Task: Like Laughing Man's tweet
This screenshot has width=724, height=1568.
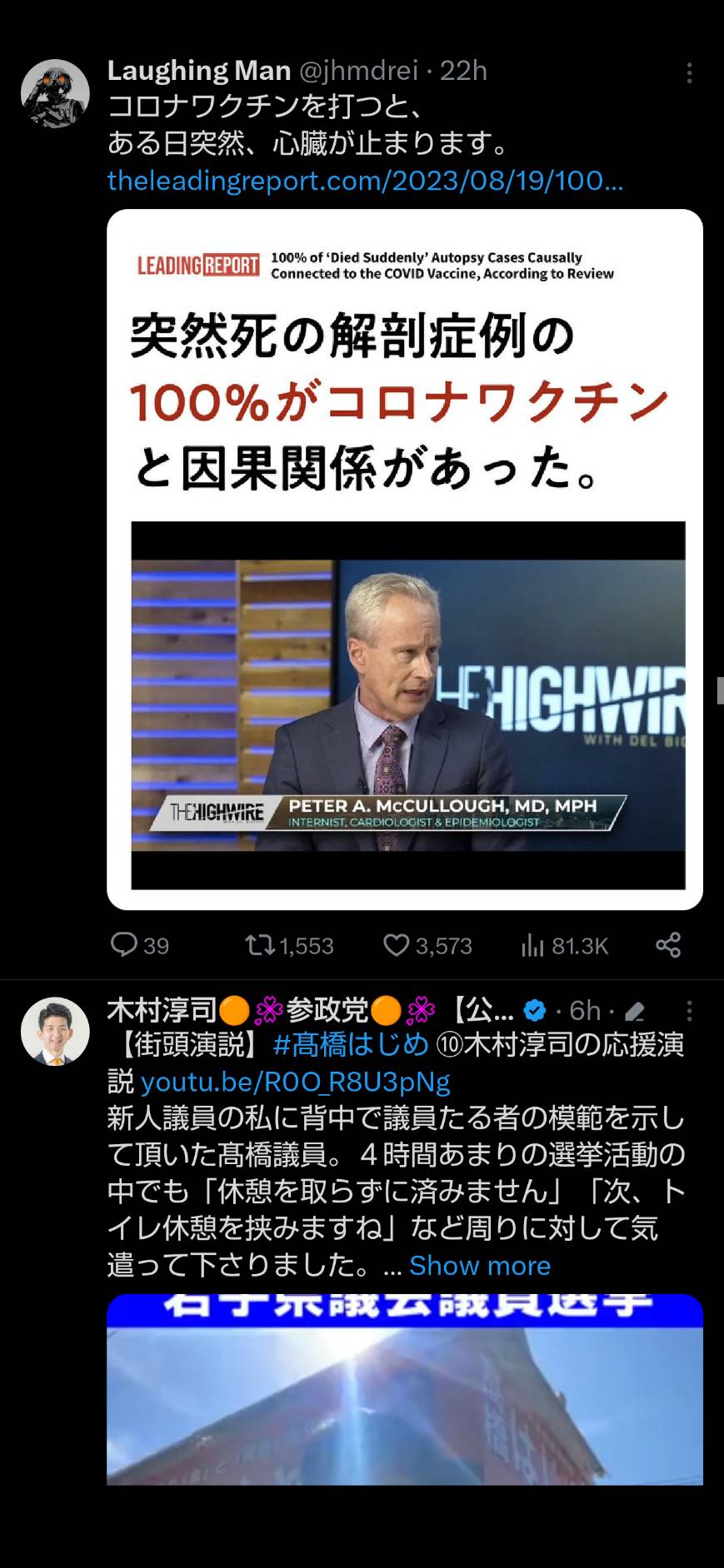Action: tap(427, 945)
